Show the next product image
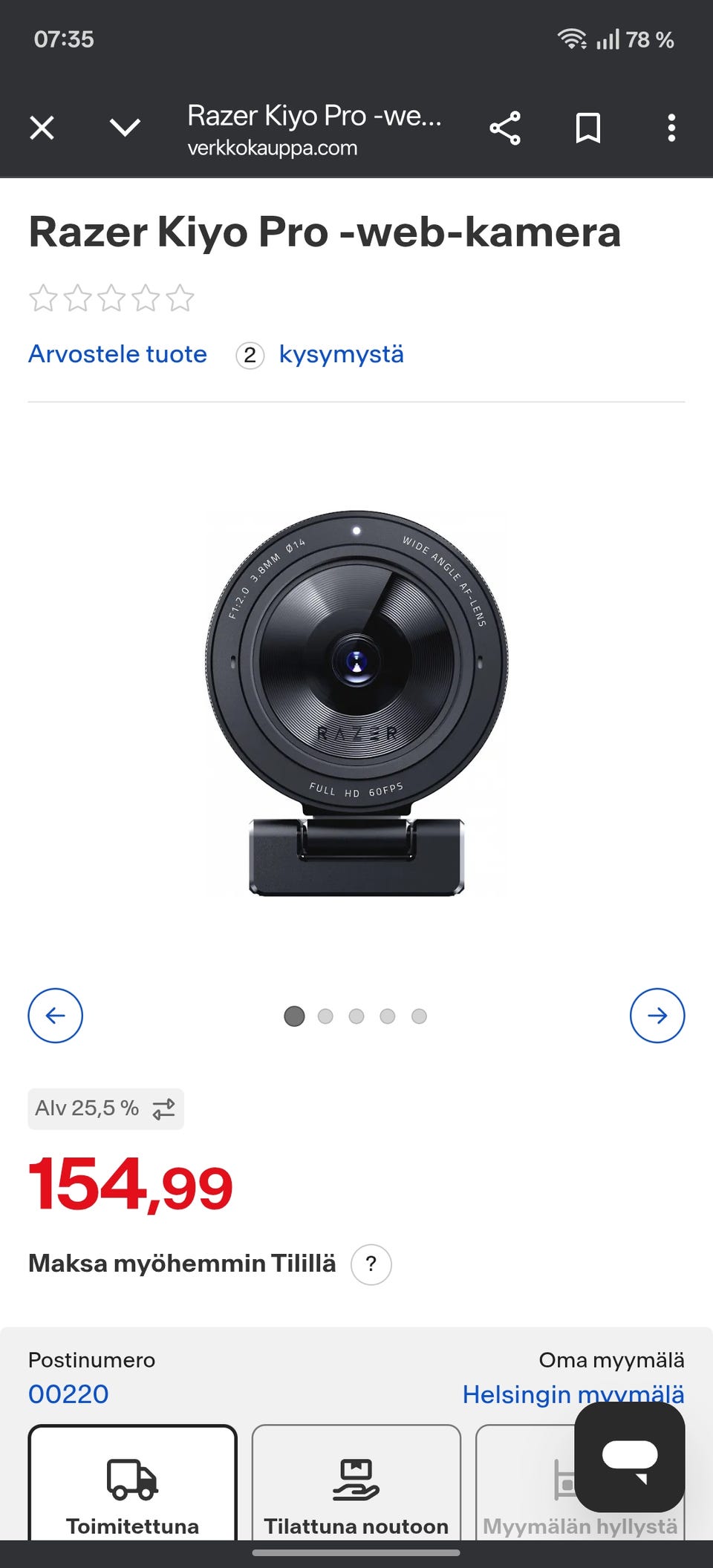Screen dimensions: 713x1568 (x=657, y=1015)
